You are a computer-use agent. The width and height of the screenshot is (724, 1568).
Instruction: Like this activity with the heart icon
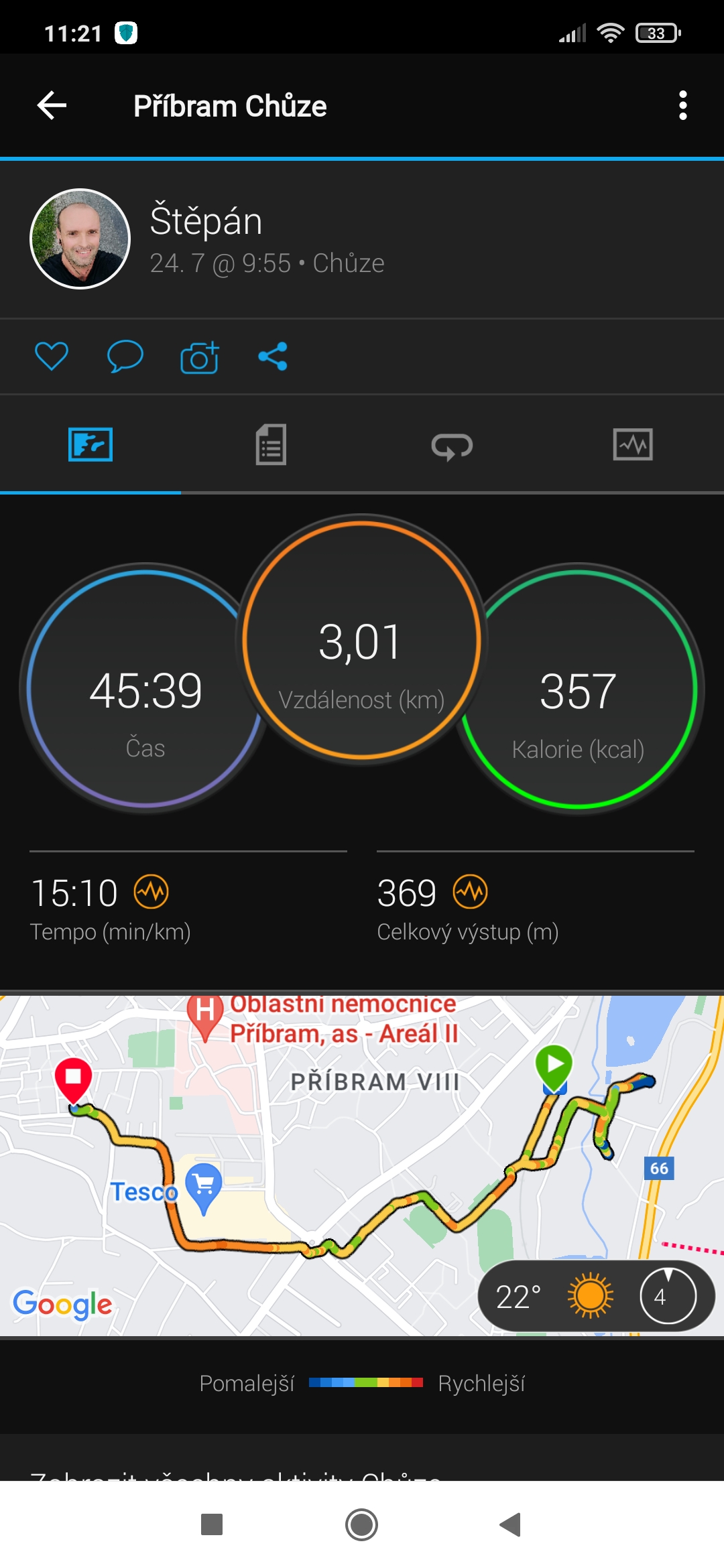(52, 356)
